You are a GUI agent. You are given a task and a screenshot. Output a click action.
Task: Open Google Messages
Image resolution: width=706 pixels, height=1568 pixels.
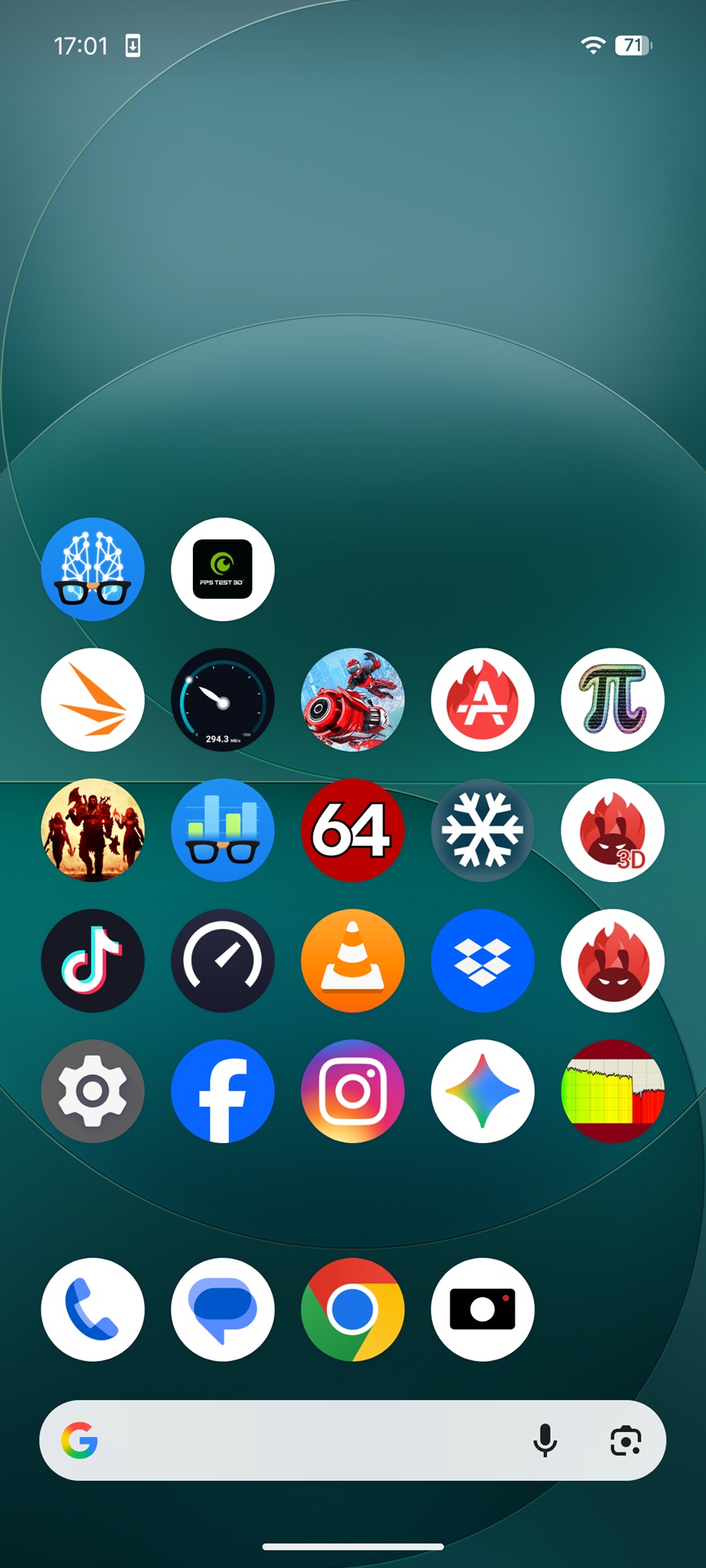click(223, 1309)
